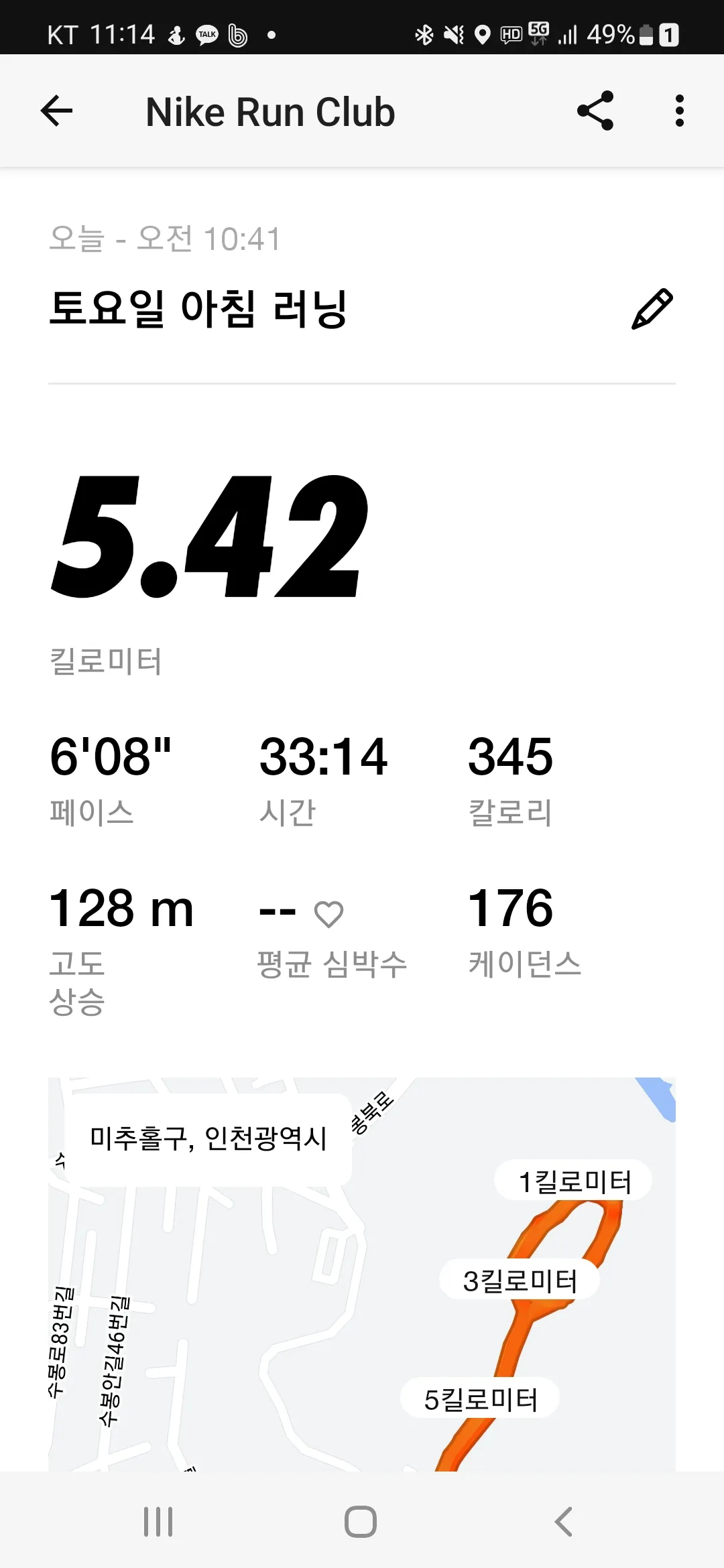Open the three-dot overflow menu
Viewport: 724px width, 1568px height.
[x=679, y=111]
